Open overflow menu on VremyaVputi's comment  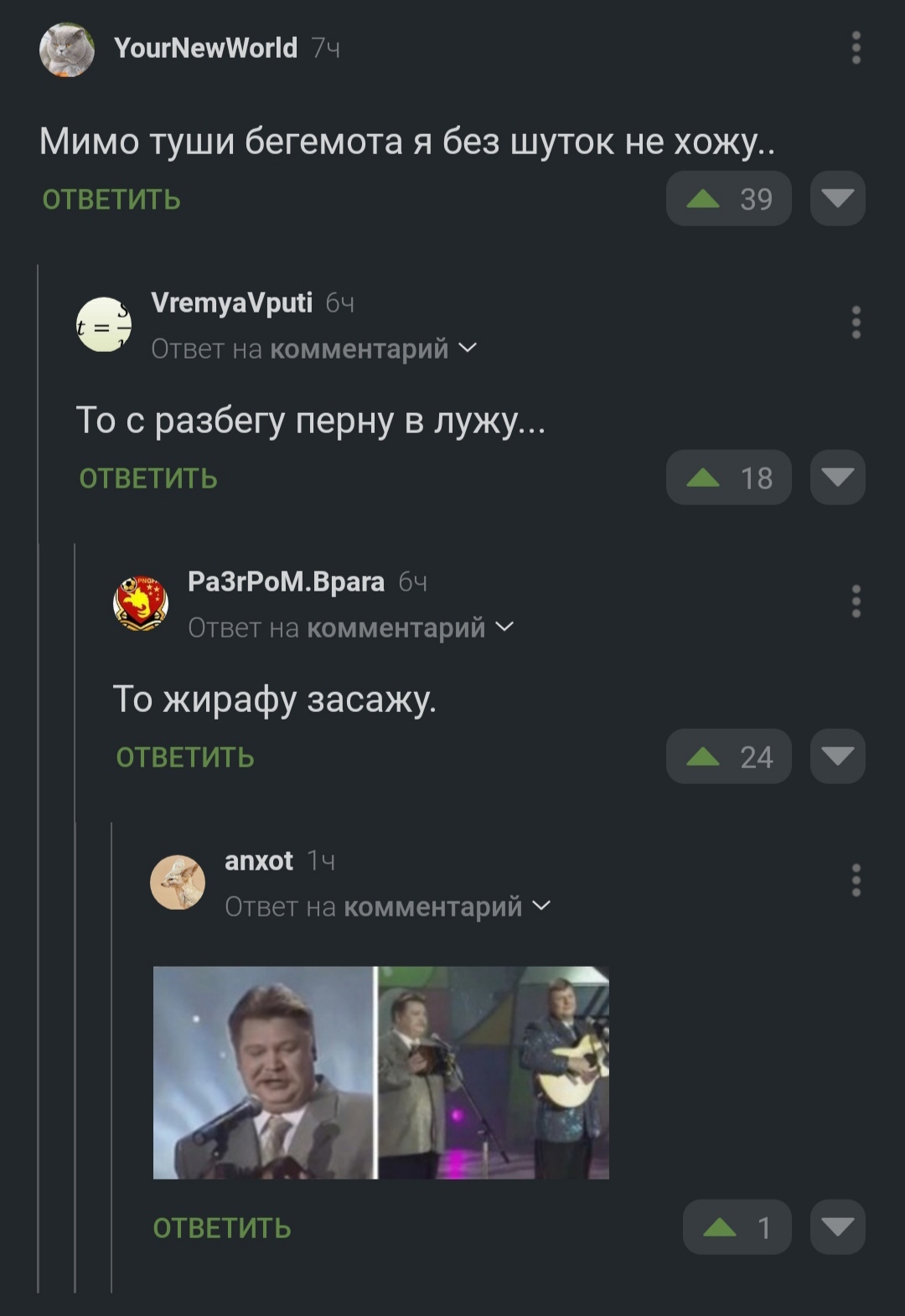pyautogui.click(x=856, y=323)
